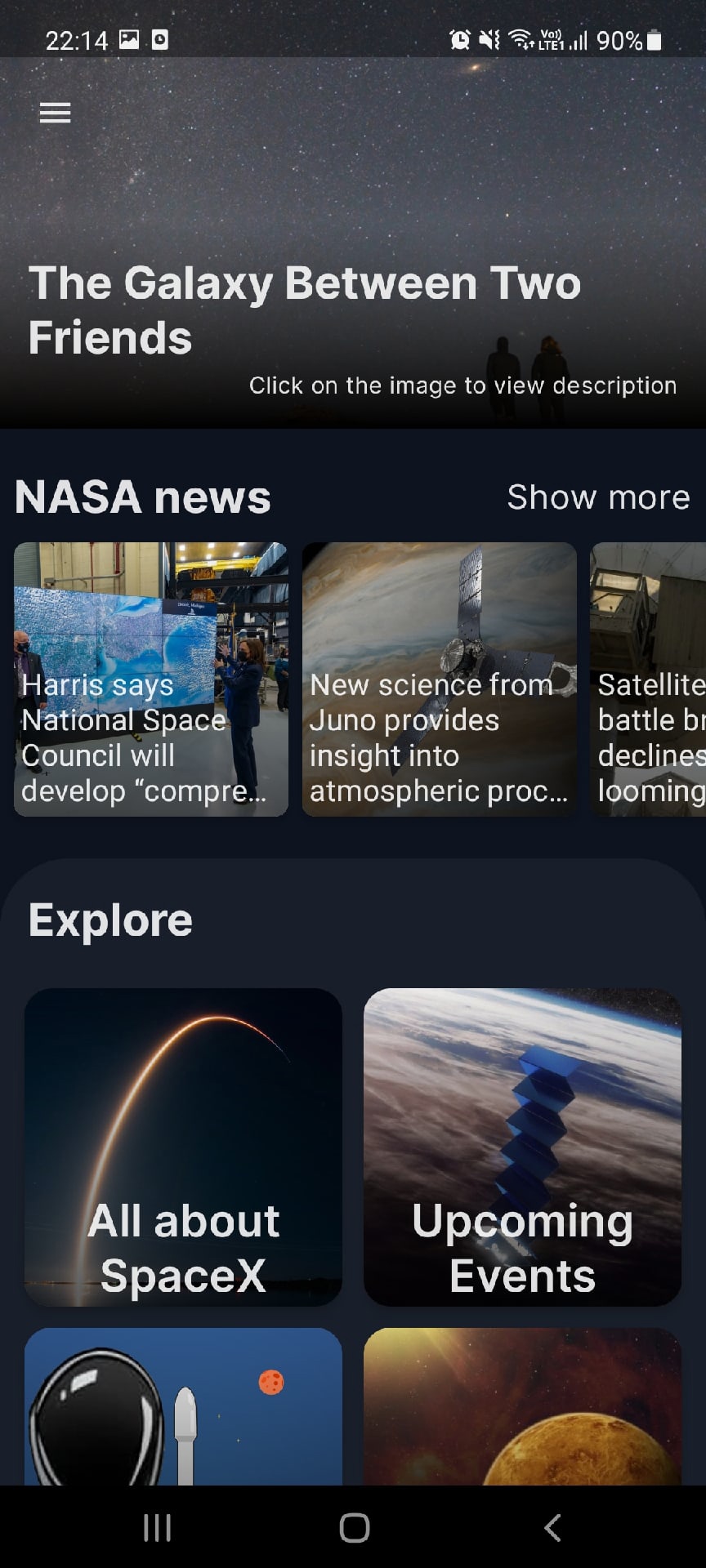Image resolution: width=706 pixels, height=1568 pixels.
Task: Explore All about SpaceX
Action: pyautogui.click(x=183, y=1147)
